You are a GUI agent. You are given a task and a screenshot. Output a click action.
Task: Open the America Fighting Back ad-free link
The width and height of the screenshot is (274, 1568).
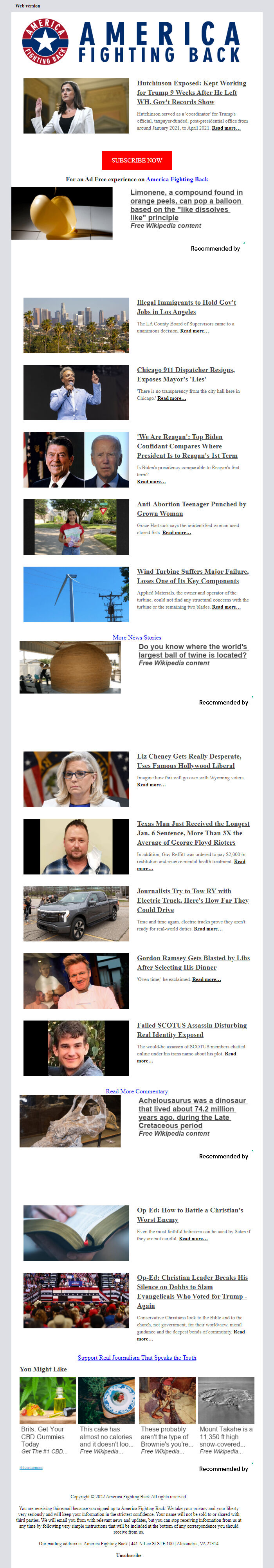coord(177,180)
